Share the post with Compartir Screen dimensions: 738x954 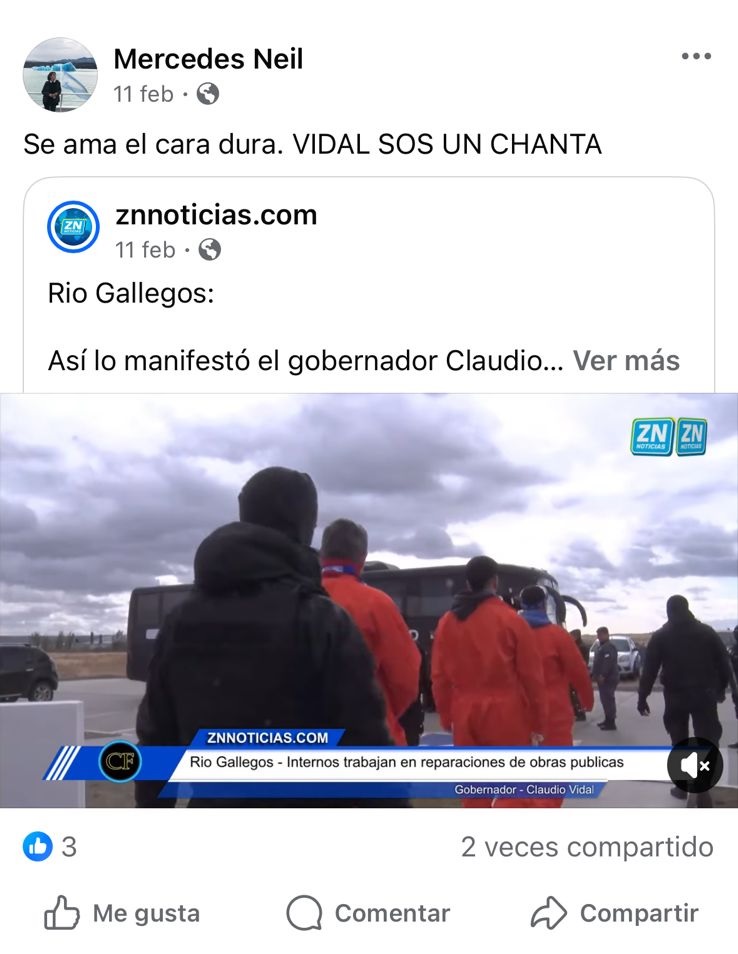pos(615,913)
